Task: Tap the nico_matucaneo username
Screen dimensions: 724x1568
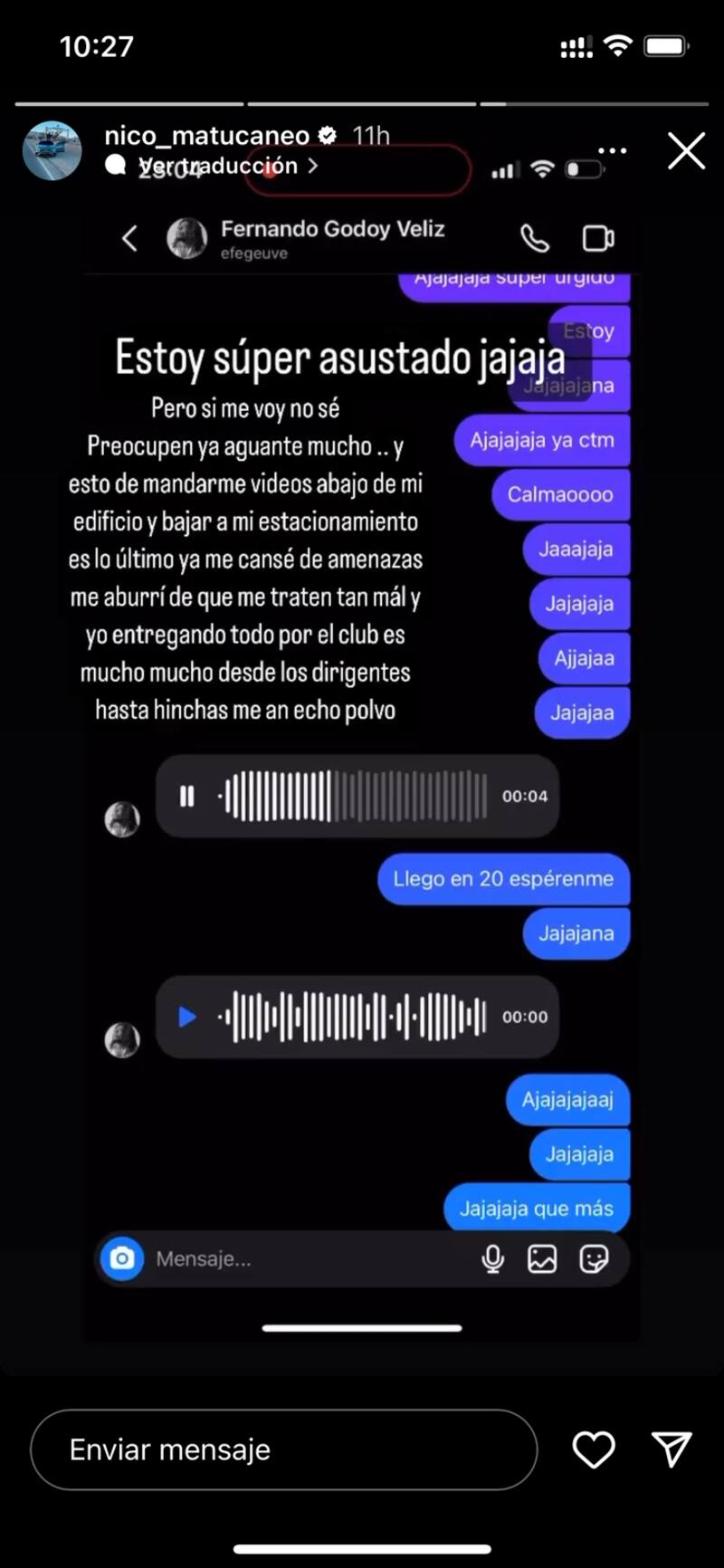Action: coord(206,136)
